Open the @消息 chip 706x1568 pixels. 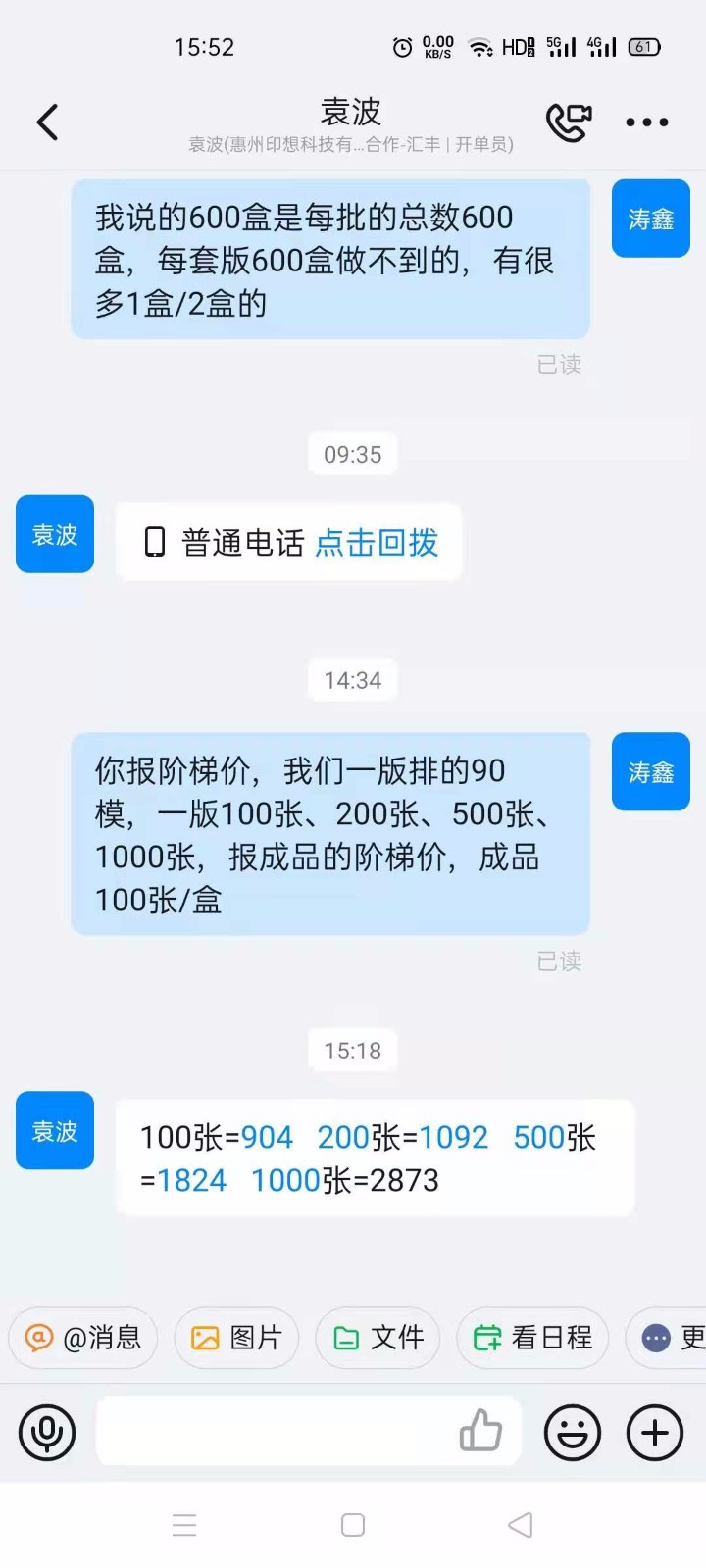click(83, 1338)
